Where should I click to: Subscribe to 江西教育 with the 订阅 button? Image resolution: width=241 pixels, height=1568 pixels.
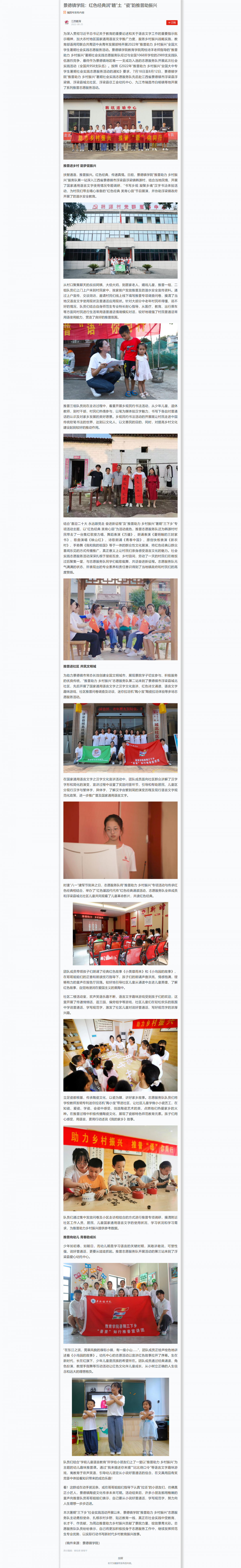tap(172, 22)
